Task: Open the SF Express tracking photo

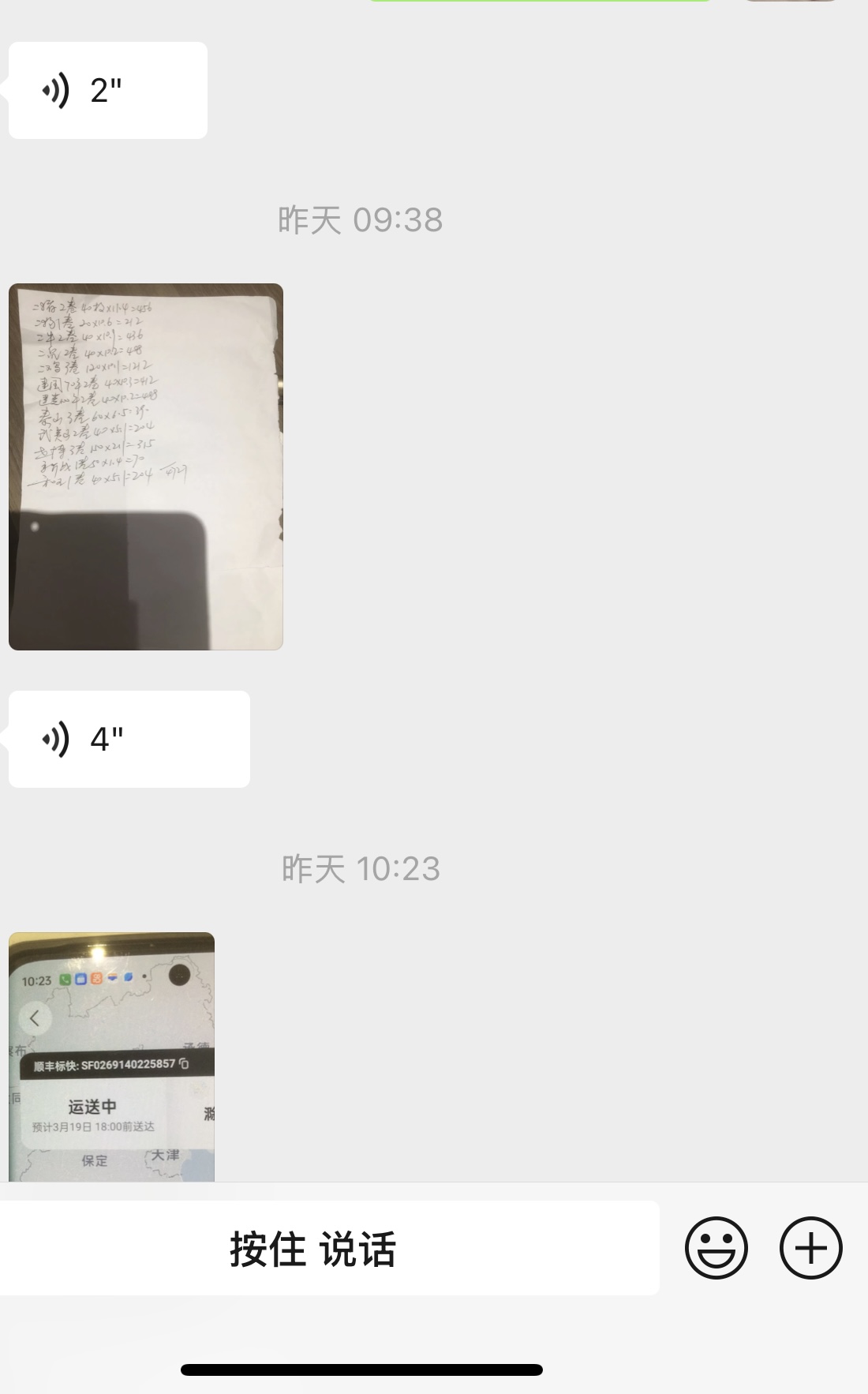Action: [x=111, y=1057]
